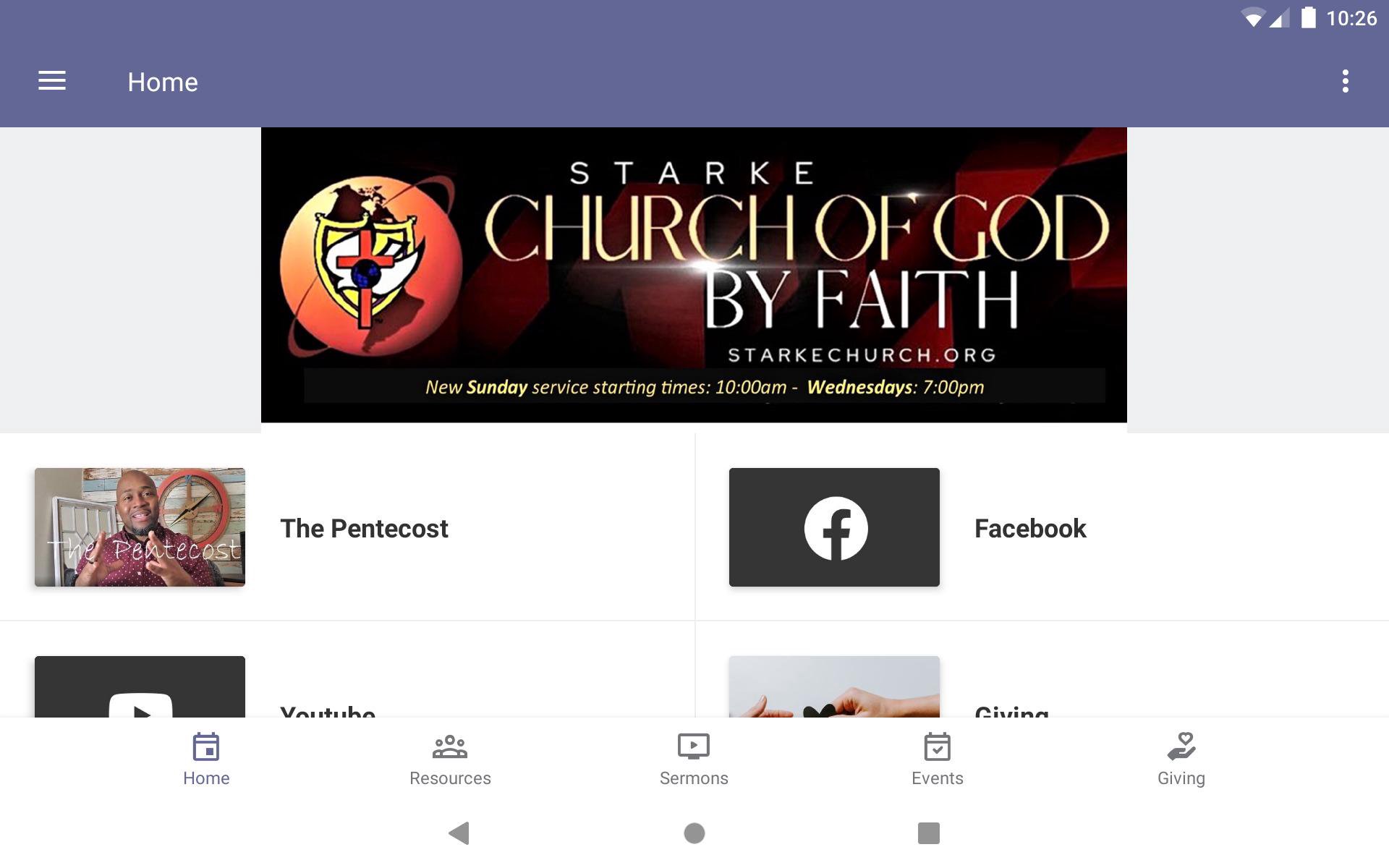
Task: Switch to the Sermons tab
Action: 694,759
